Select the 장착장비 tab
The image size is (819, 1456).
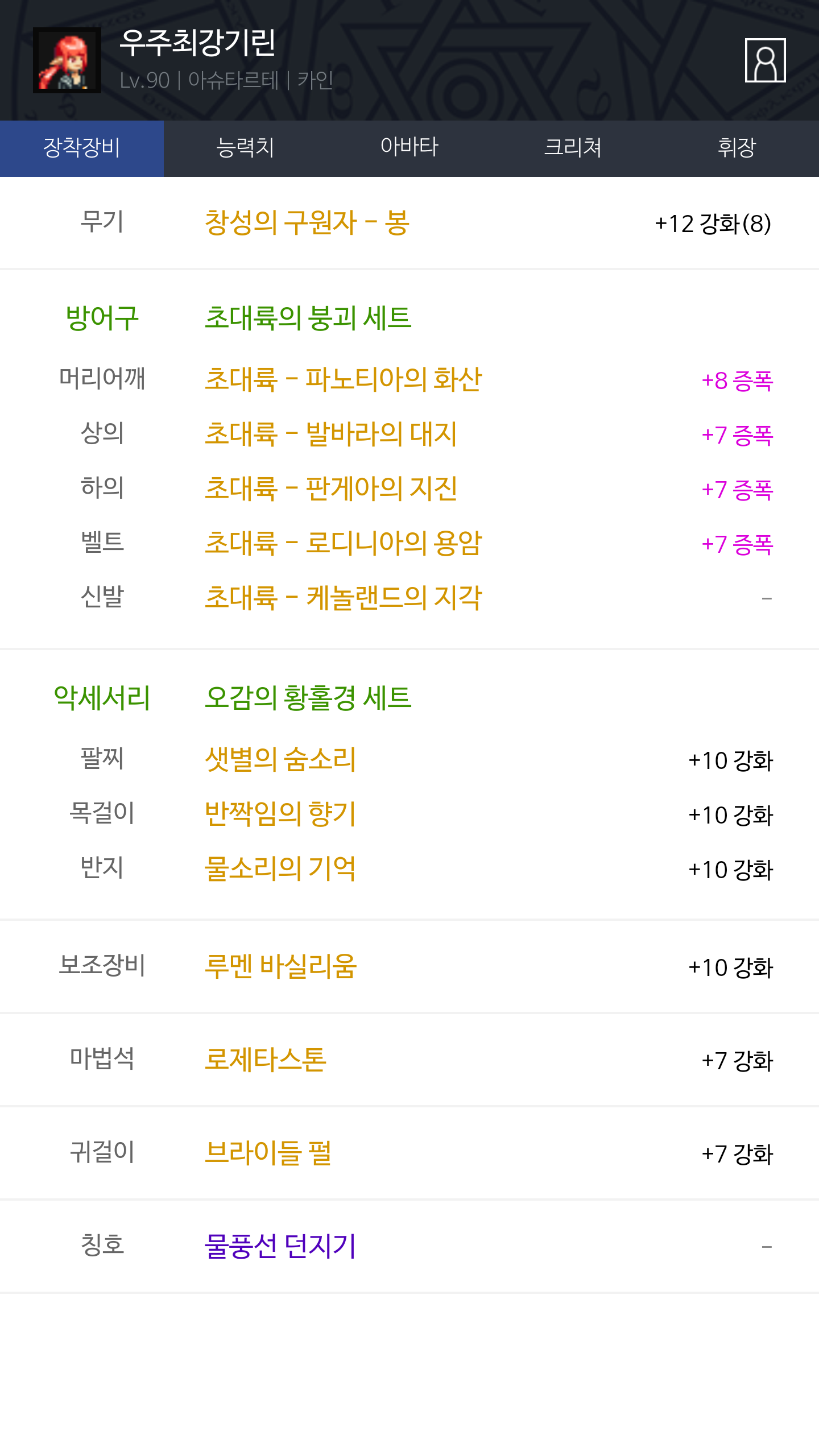click(x=82, y=148)
